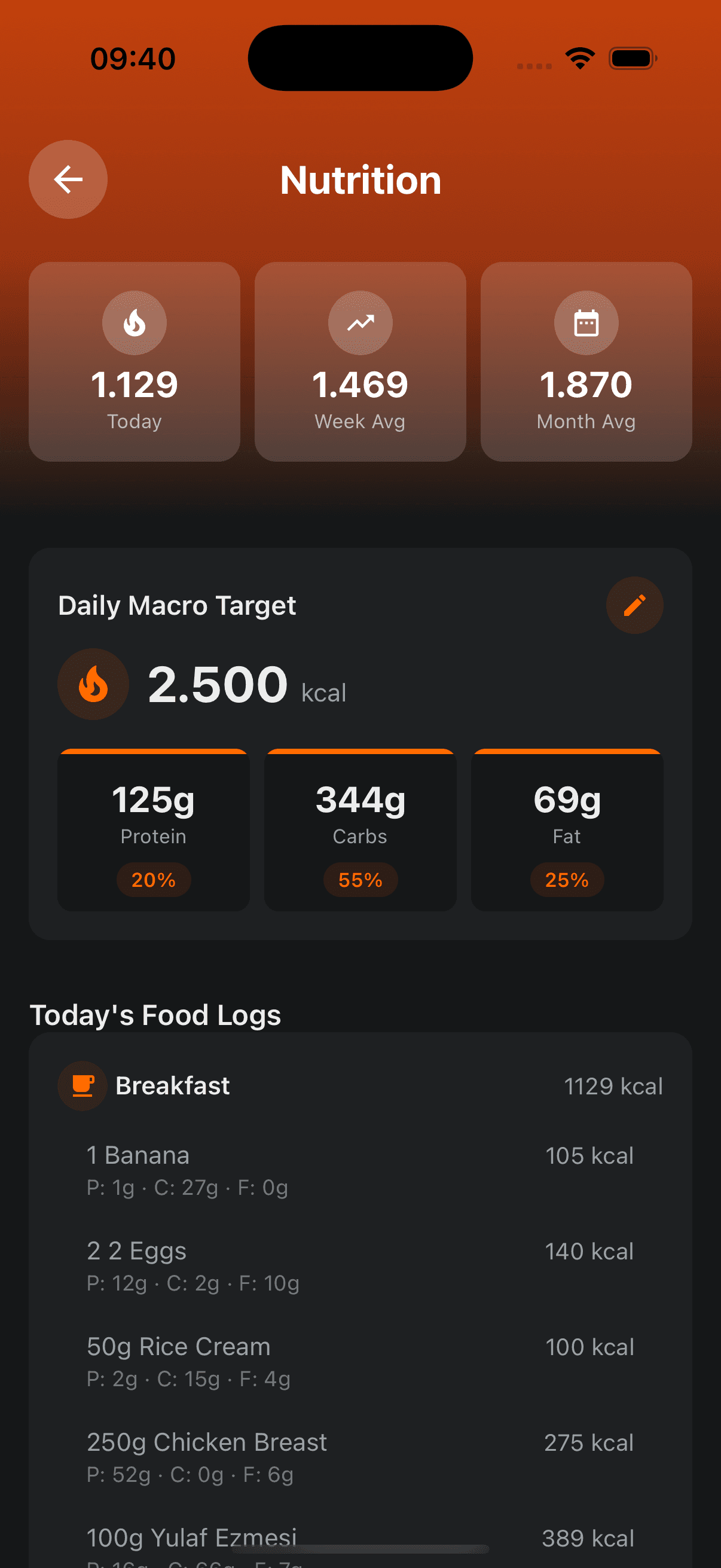Select the Week Avg summary card
Viewport: 721px width, 1568px height.
point(360,362)
